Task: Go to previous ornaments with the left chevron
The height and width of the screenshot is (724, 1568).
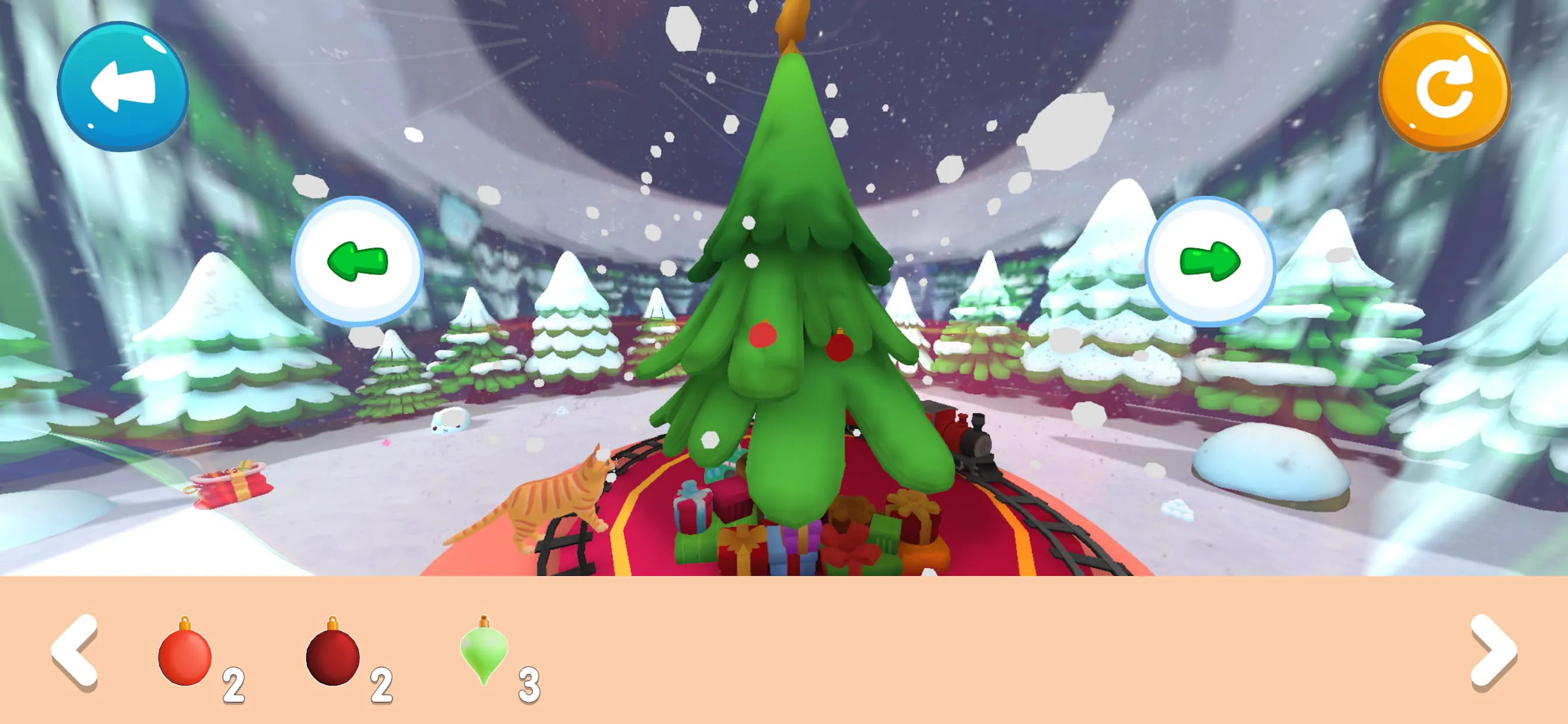Action: [x=75, y=652]
